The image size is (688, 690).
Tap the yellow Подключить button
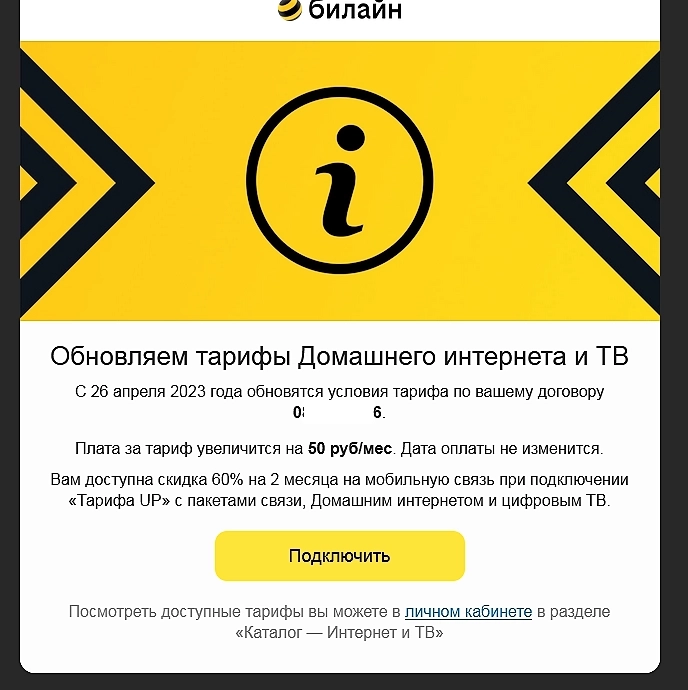tap(339, 556)
